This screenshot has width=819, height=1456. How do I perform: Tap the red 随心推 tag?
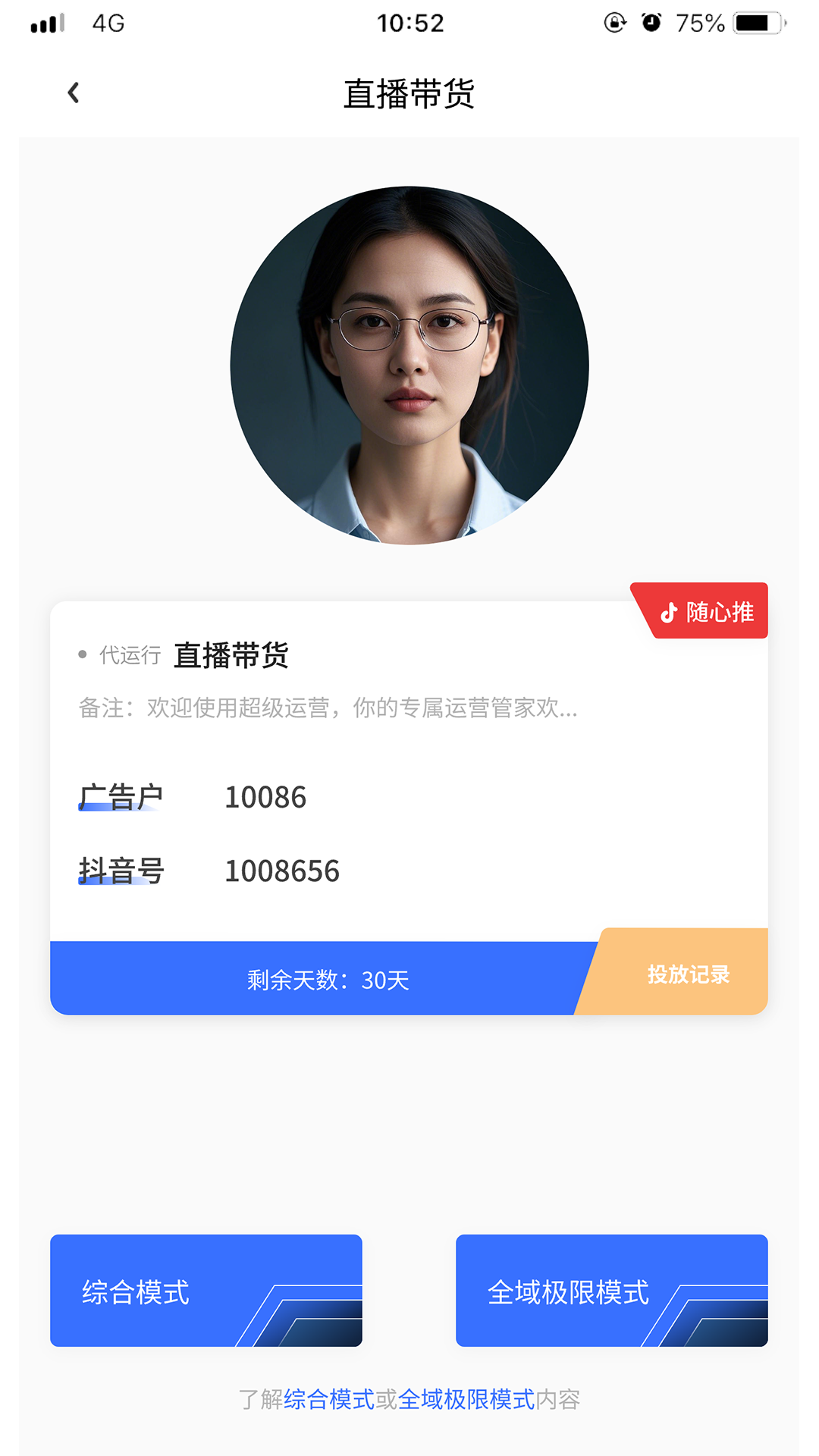tap(707, 612)
